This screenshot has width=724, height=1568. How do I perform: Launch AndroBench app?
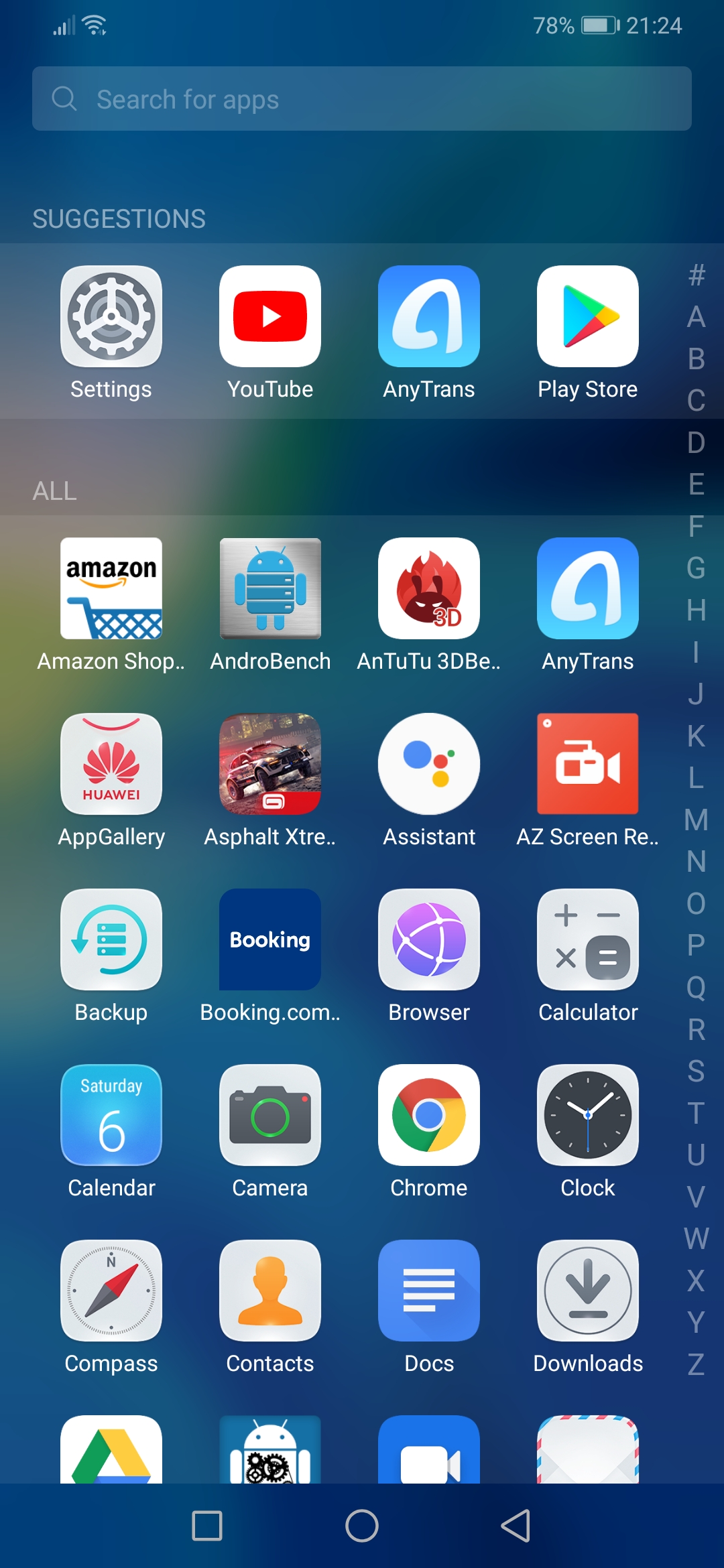(x=270, y=588)
